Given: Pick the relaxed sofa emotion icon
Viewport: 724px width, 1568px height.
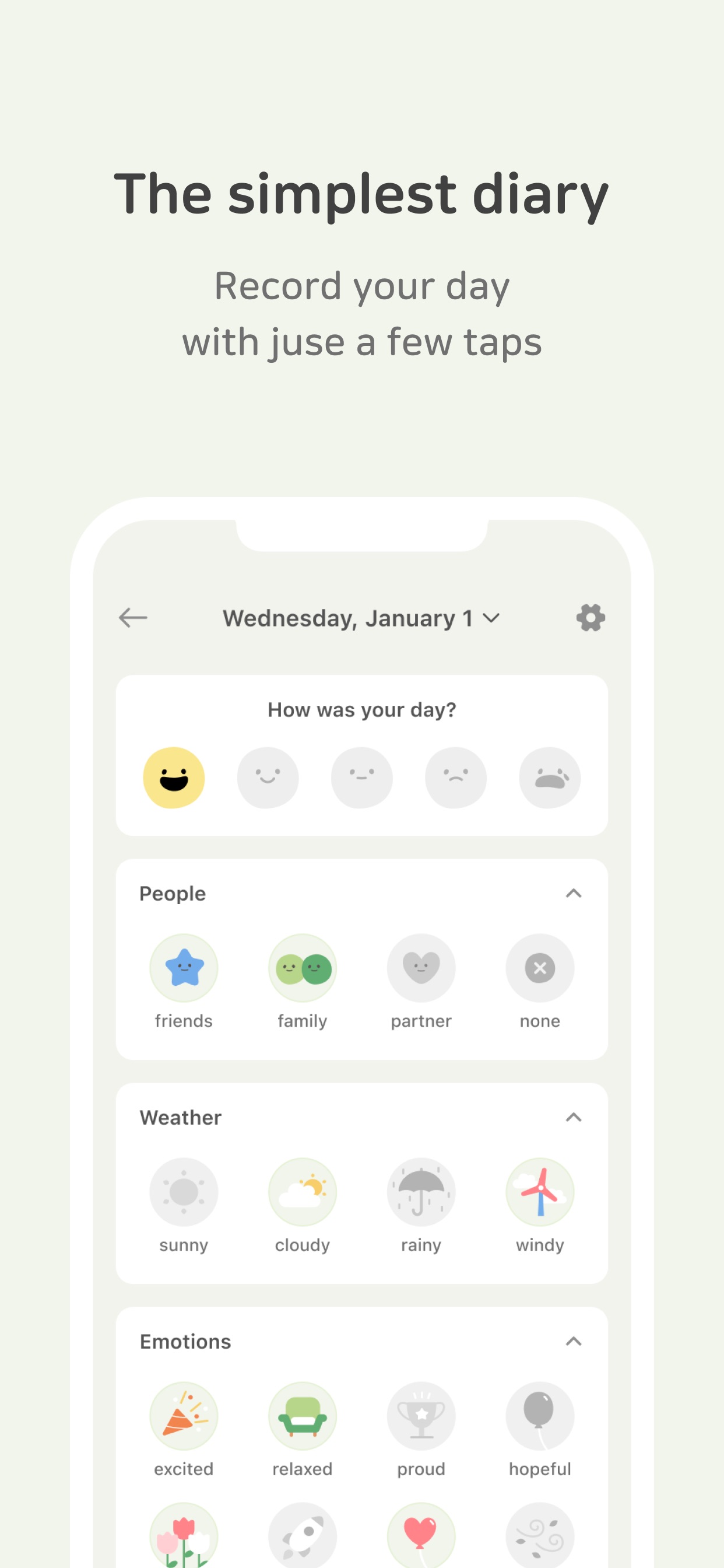Looking at the screenshot, I should pyautogui.click(x=303, y=1415).
